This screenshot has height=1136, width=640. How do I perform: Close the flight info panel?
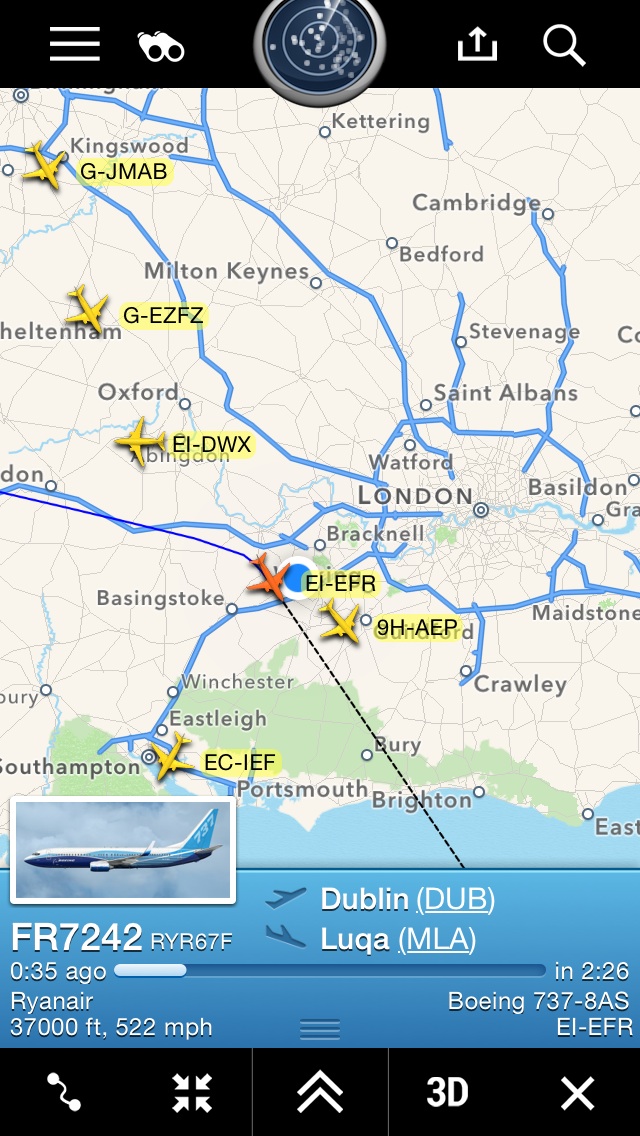(577, 1092)
